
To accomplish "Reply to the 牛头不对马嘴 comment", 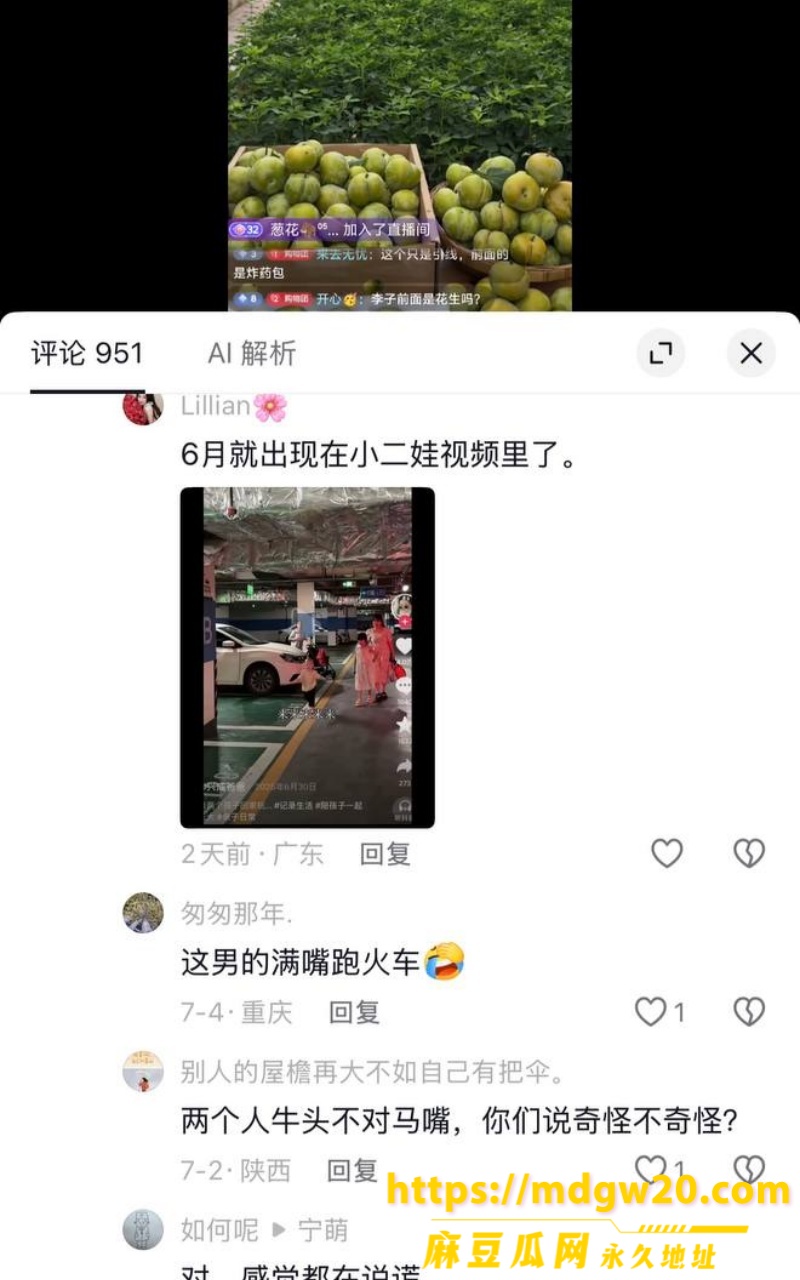I will tap(353, 1170).
